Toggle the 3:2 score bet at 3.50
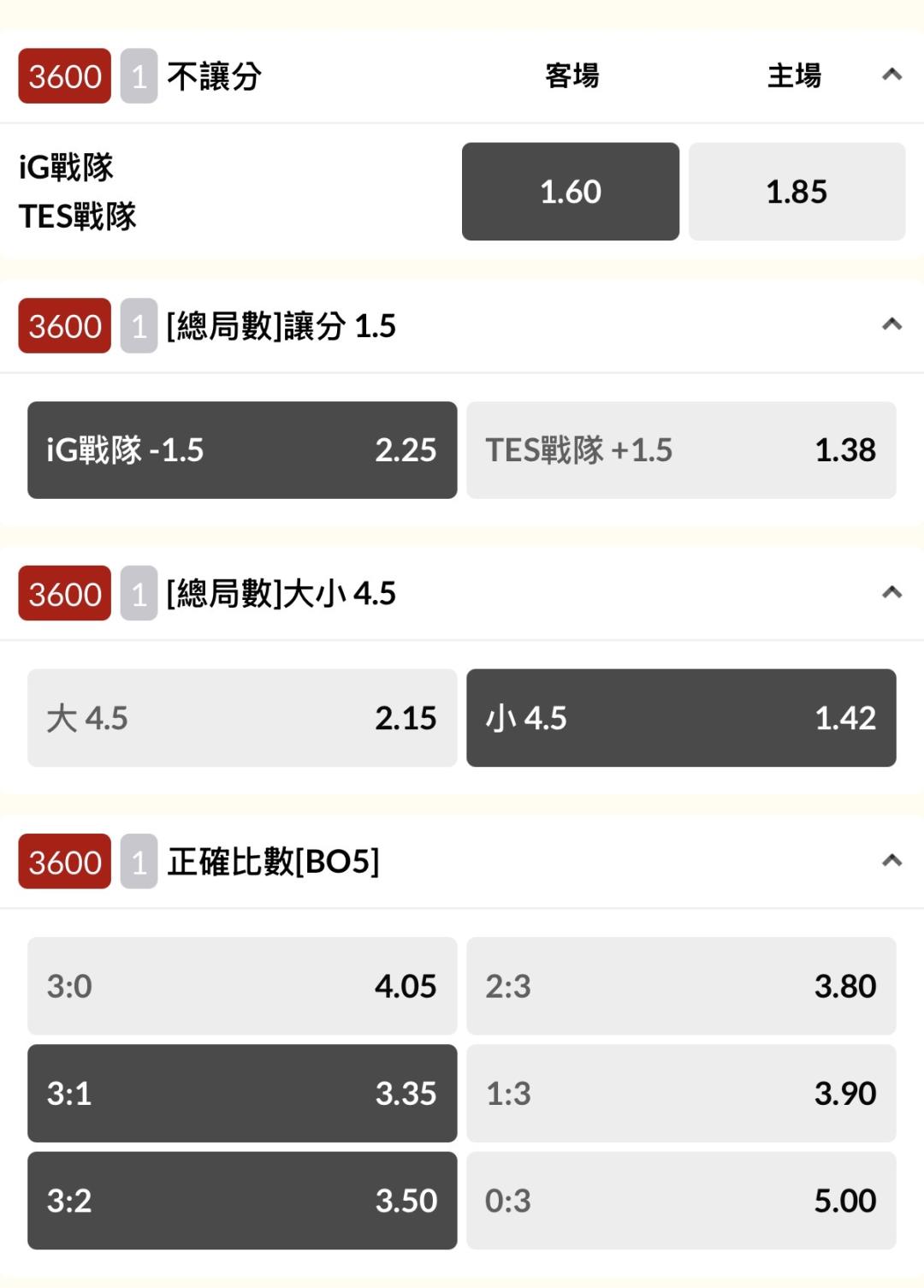This screenshot has height=1288, width=924. [x=242, y=1201]
